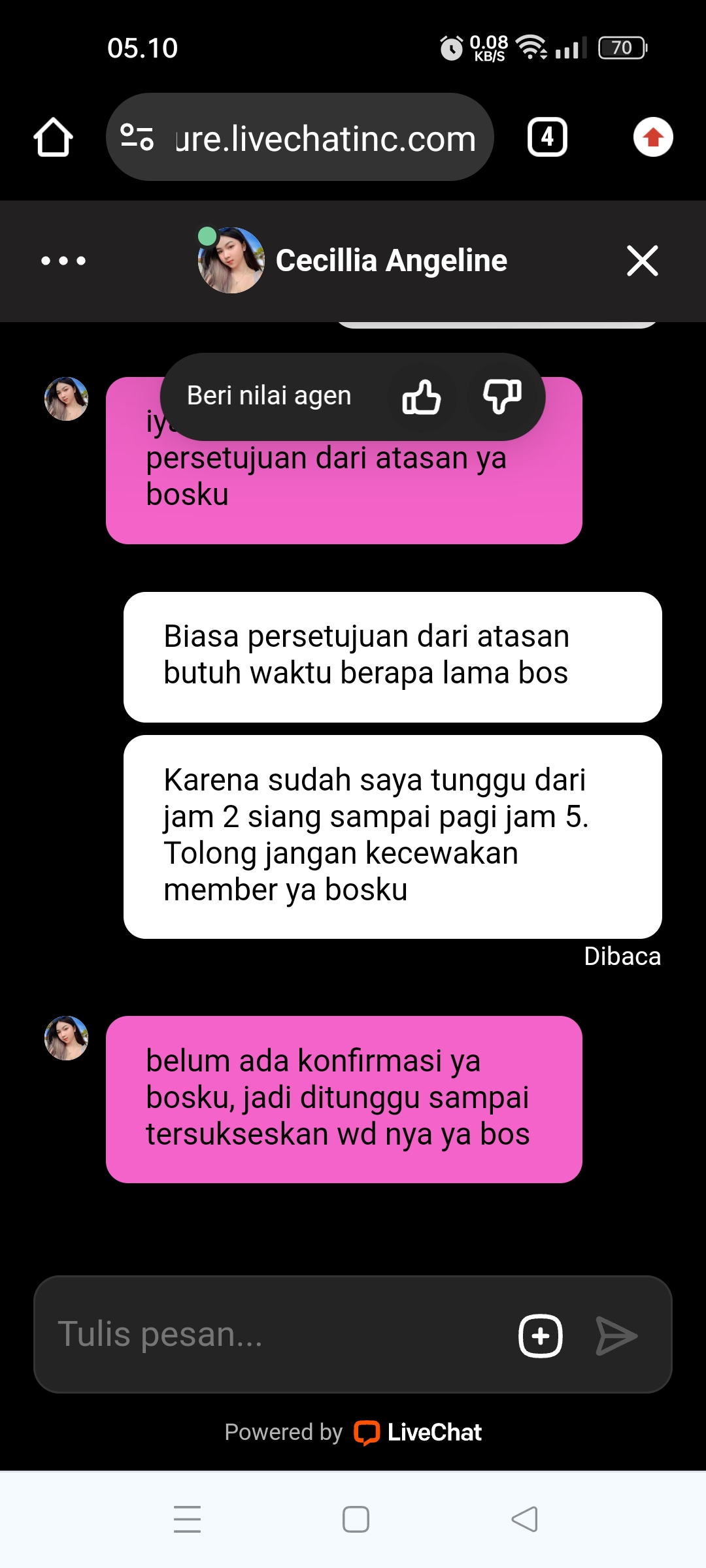Tap the red upward arrow update icon

click(x=653, y=137)
